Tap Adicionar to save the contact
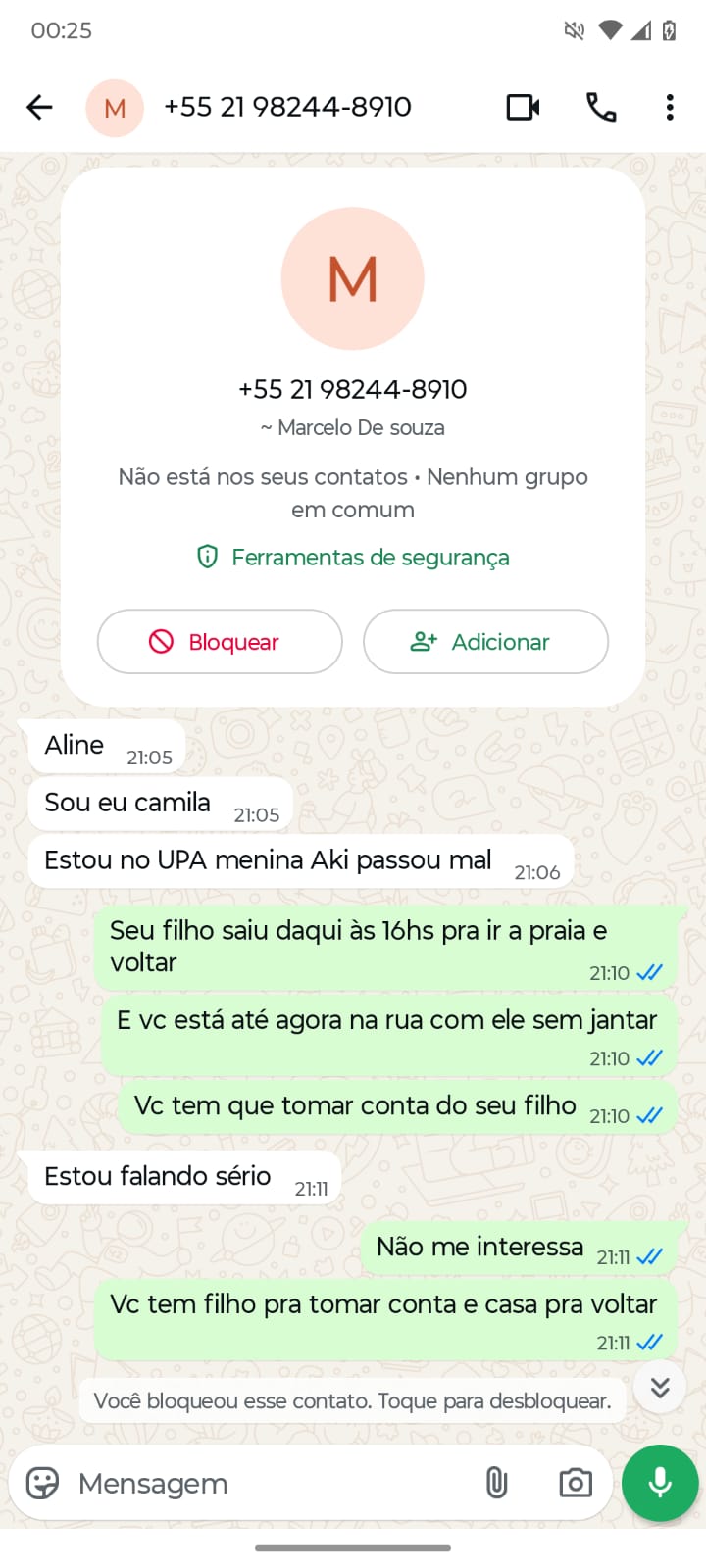706x1568 pixels. (x=485, y=642)
